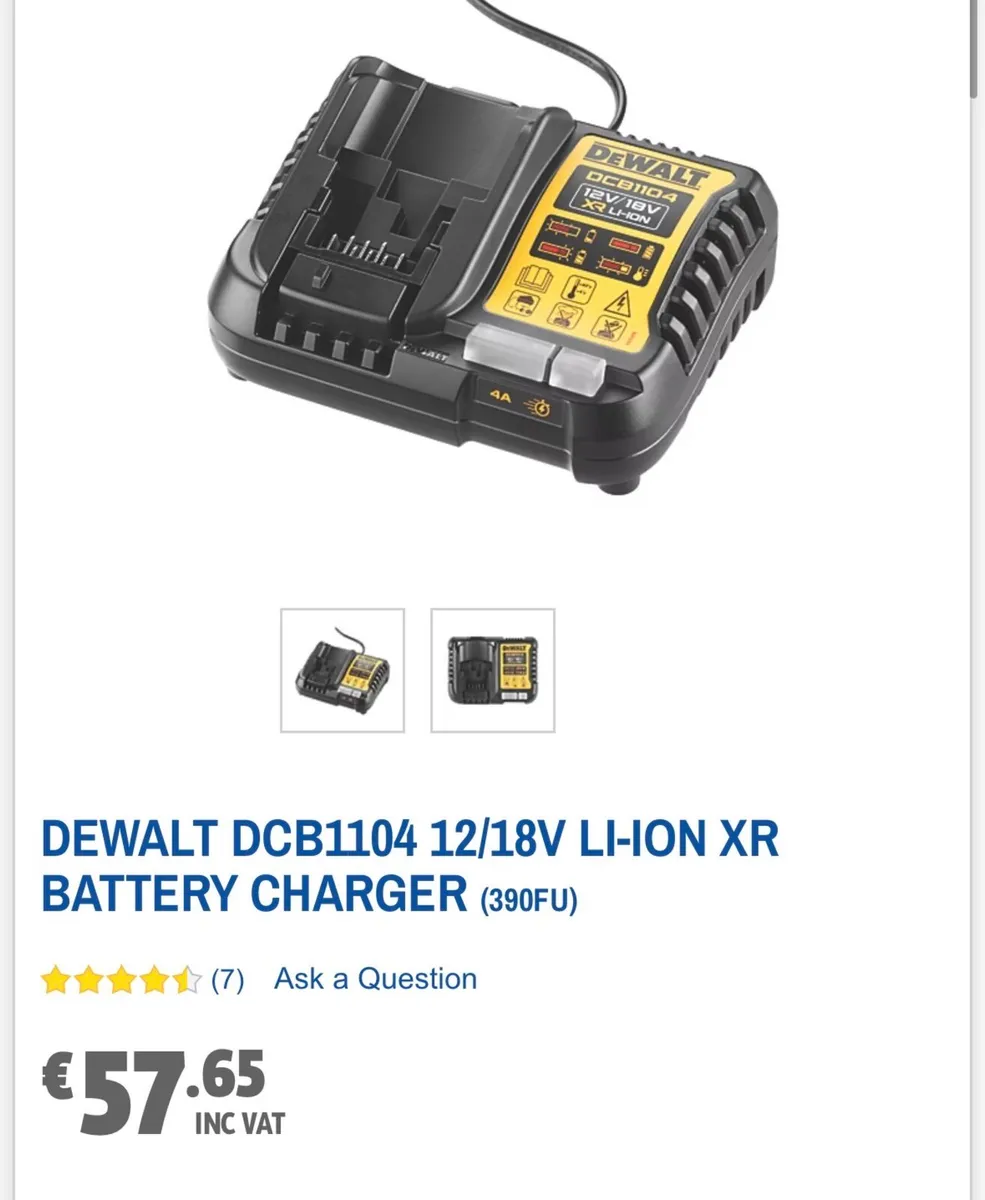Click the half-filled fifth rating star
Screen dimensions: 985x1200
tap(186, 979)
